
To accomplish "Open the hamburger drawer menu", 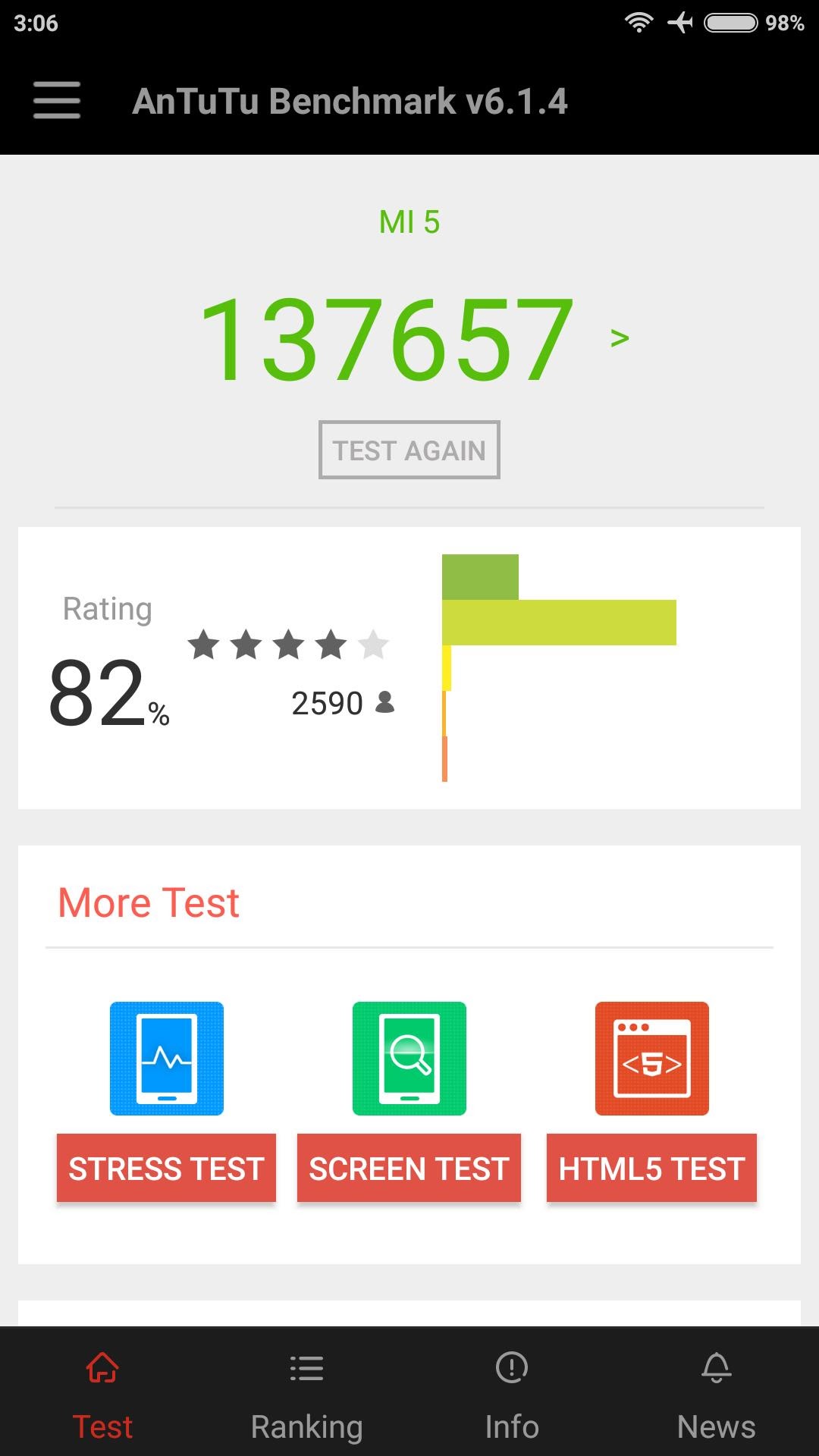I will pos(57,101).
